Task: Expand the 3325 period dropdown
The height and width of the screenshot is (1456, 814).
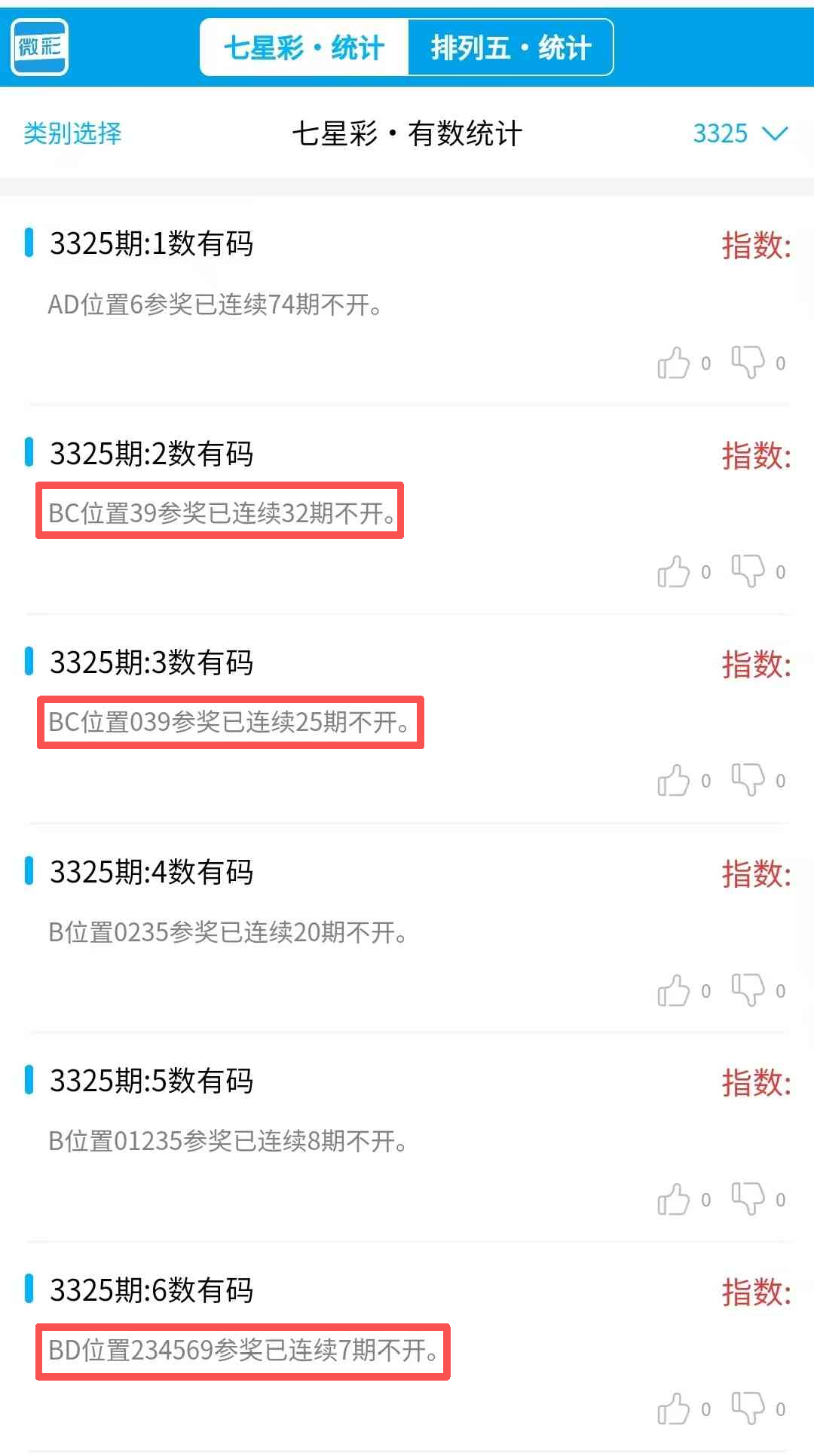Action: [x=740, y=133]
